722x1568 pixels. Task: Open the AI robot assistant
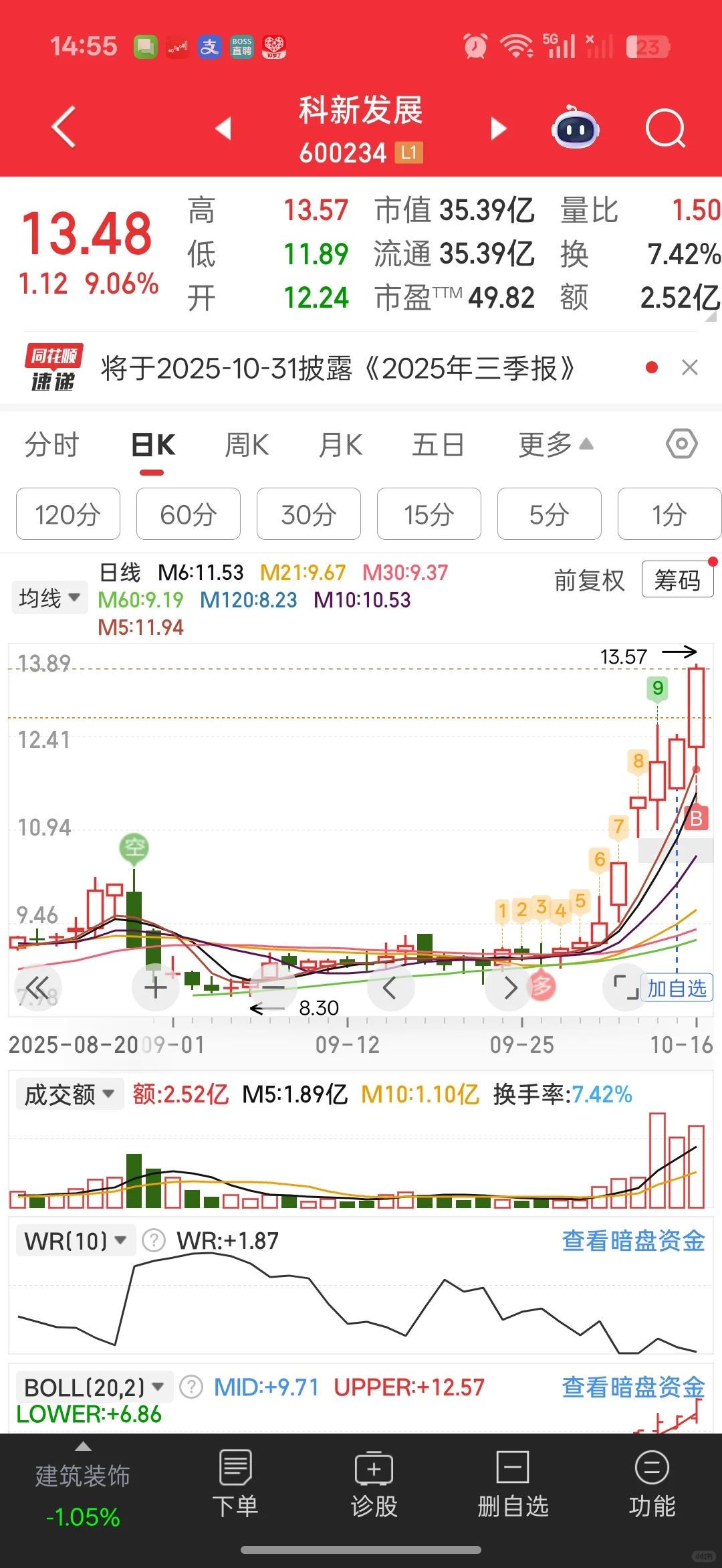click(575, 128)
